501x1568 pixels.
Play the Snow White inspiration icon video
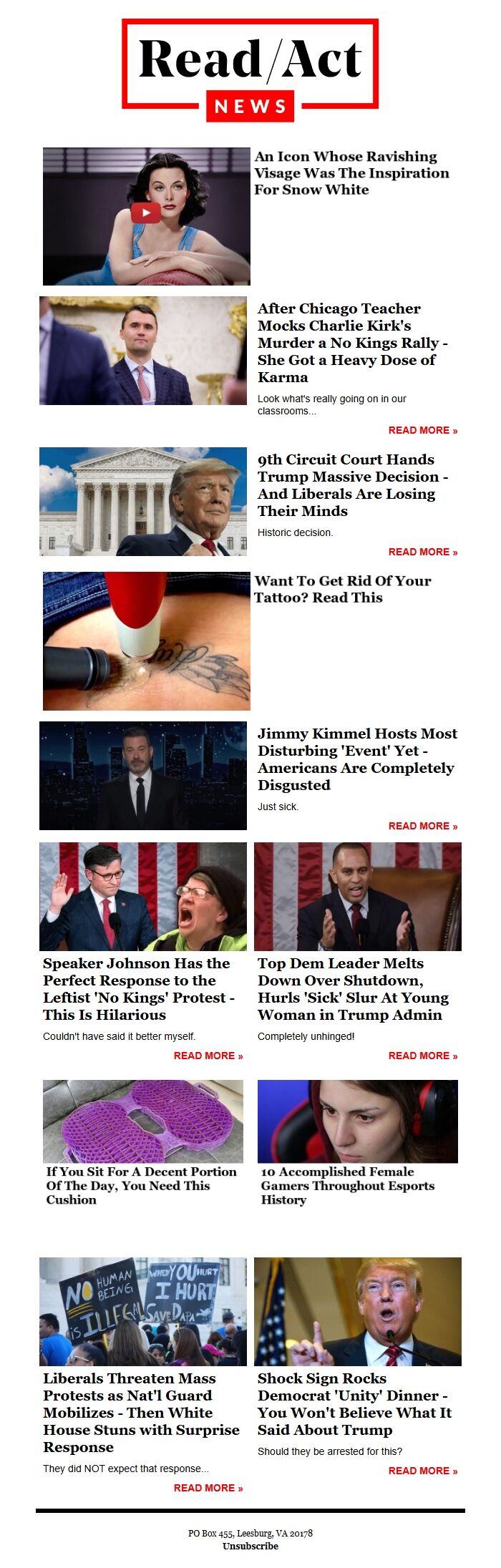tap(146, 213)
